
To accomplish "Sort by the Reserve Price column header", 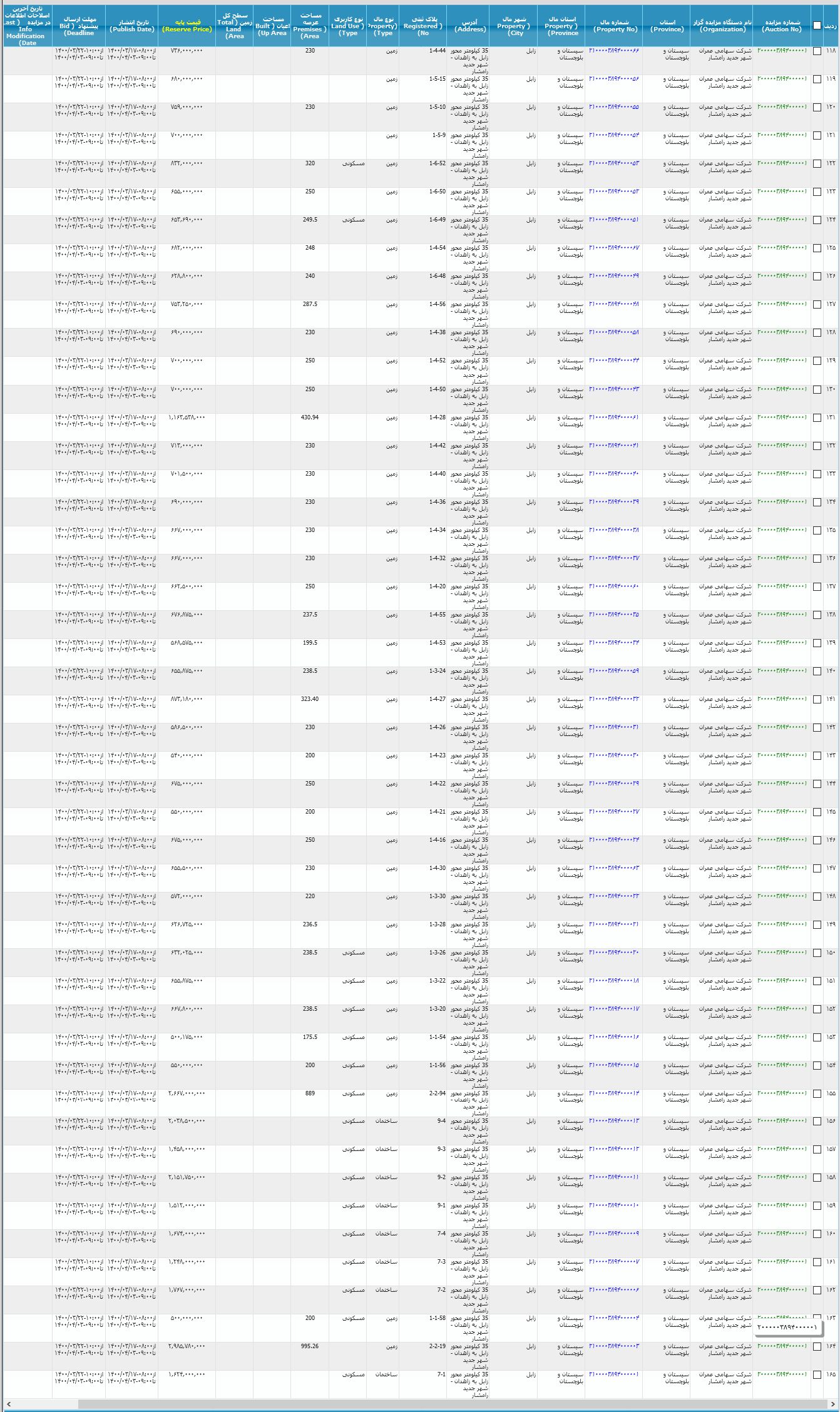I will [x=187, y=26].
